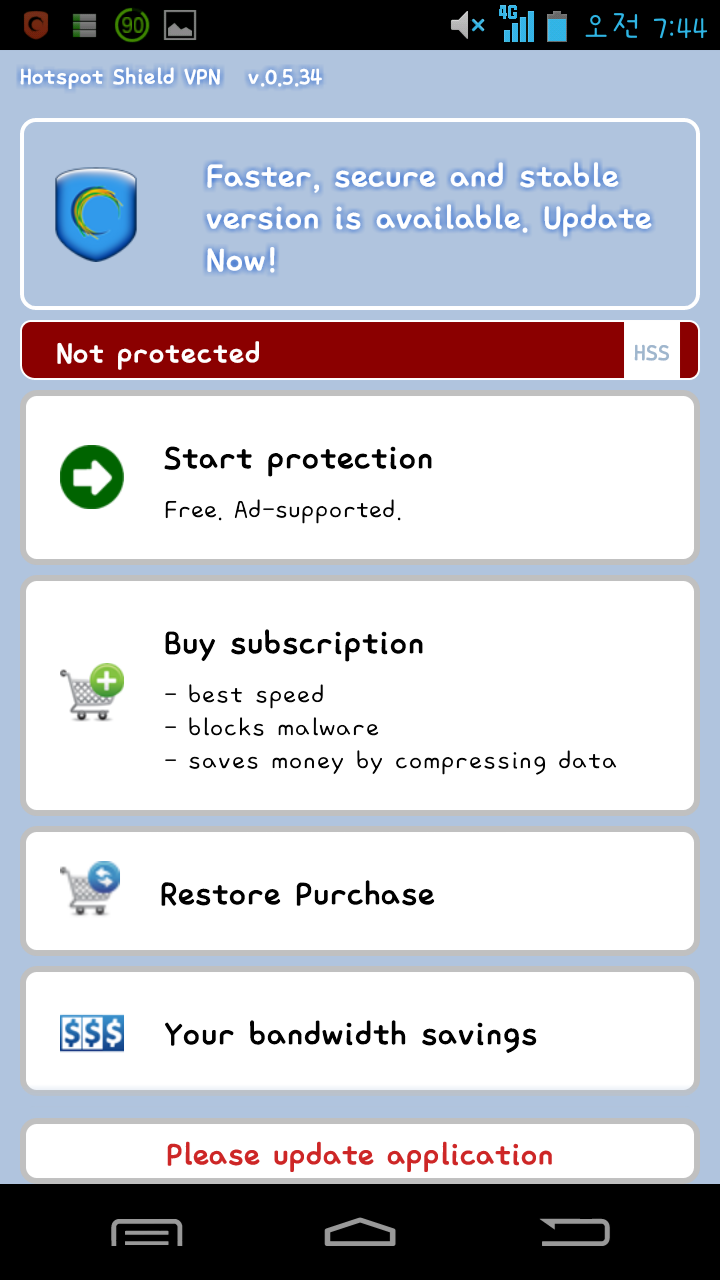Select Restore Purchase

pyautogui.click(x=360, y=891)
